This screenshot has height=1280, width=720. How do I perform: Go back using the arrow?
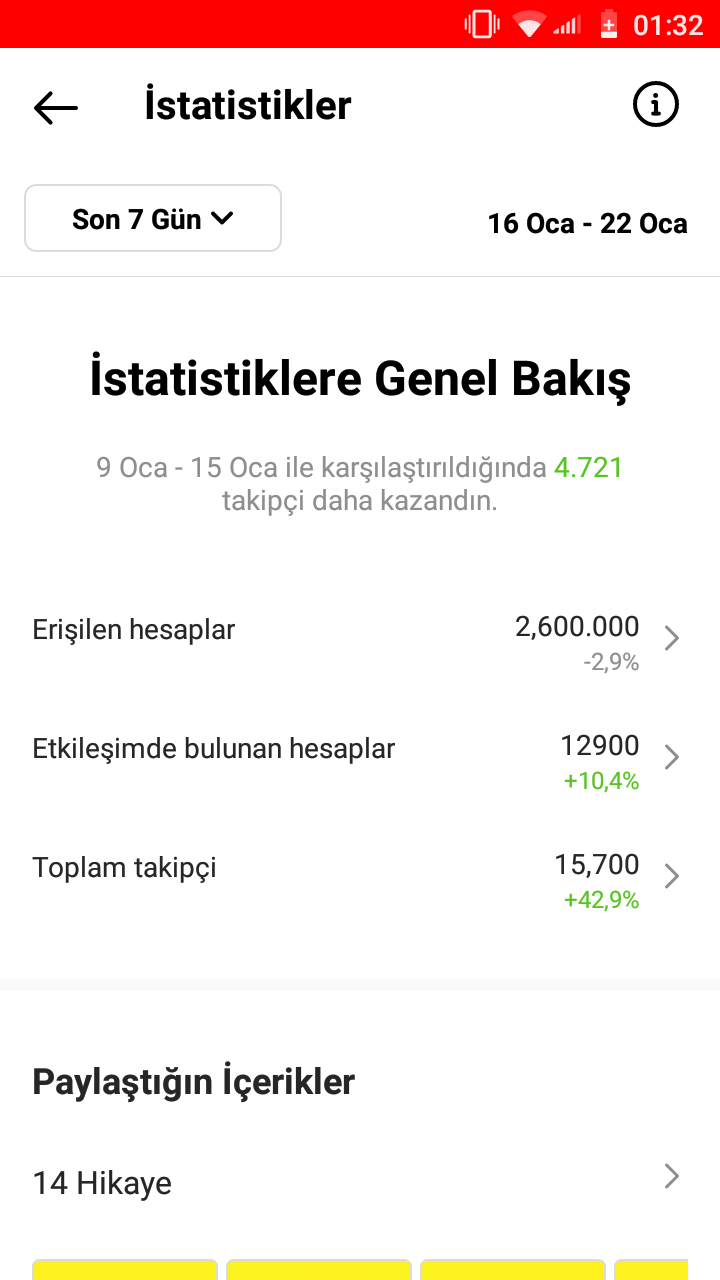tap(56, 107)
